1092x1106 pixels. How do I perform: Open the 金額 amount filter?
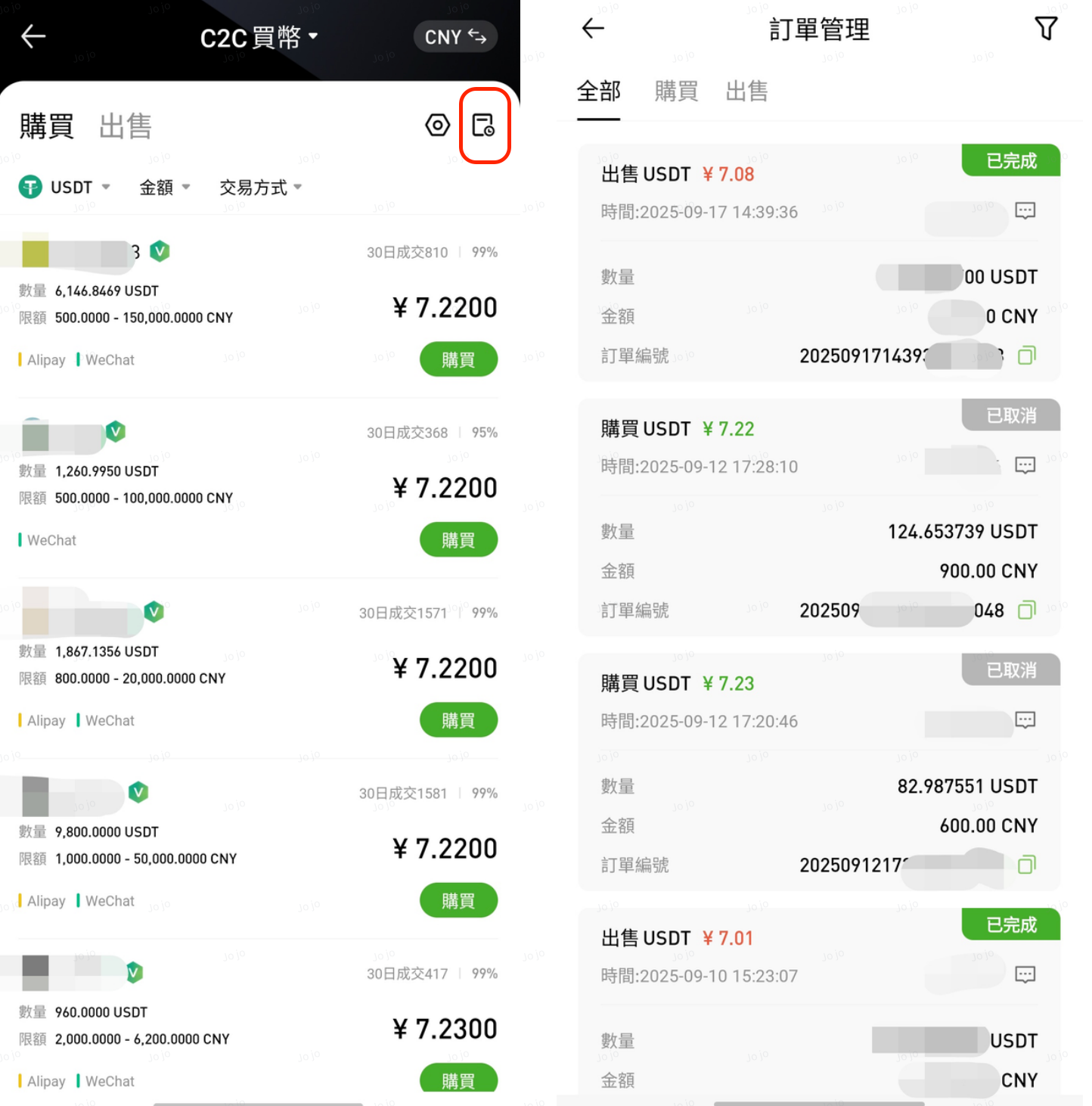(x=164, y=187)
